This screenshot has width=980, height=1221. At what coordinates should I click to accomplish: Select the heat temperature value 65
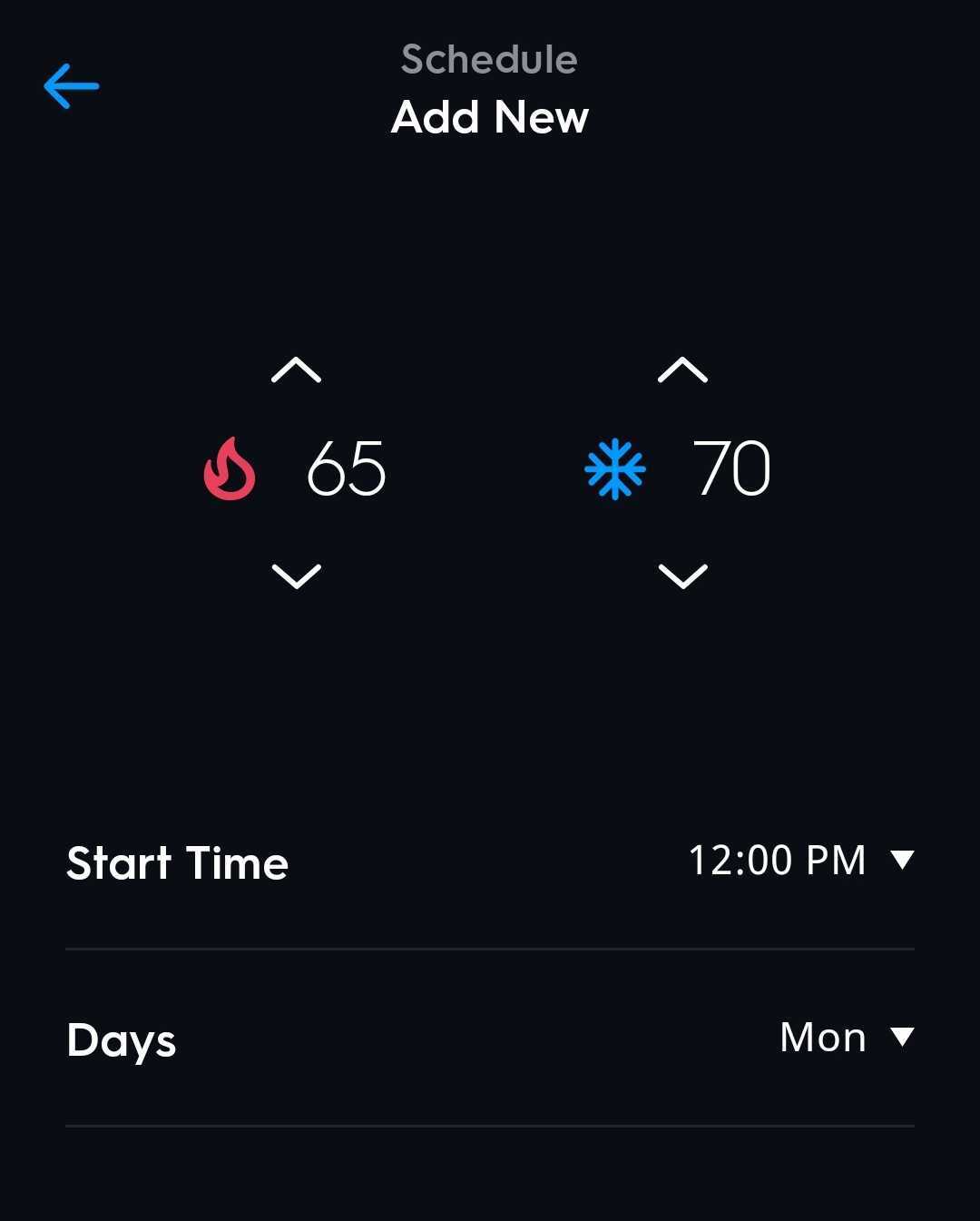pos(345,468)
